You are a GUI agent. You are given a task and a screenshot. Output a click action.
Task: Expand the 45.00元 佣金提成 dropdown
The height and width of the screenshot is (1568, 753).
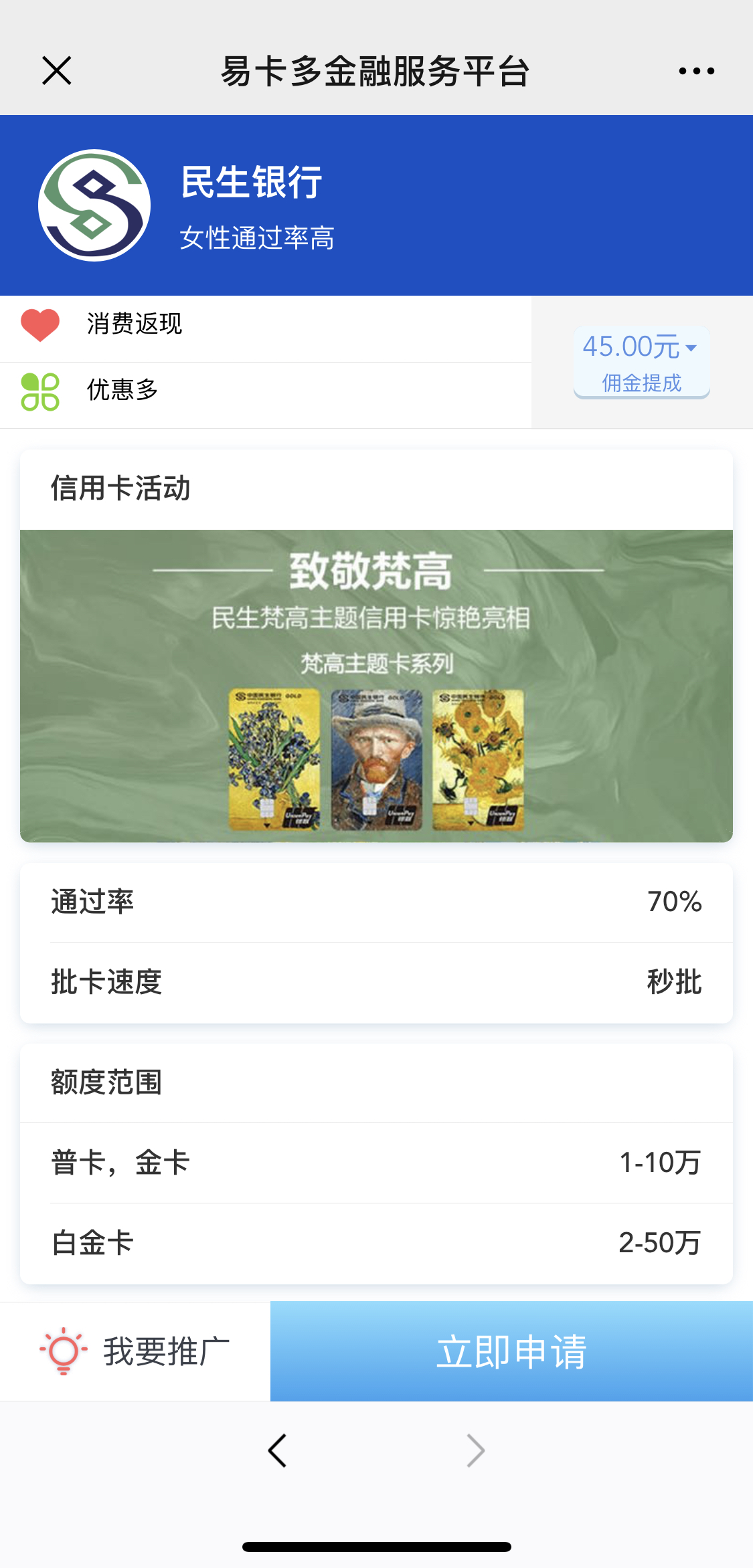coord(641,362)
